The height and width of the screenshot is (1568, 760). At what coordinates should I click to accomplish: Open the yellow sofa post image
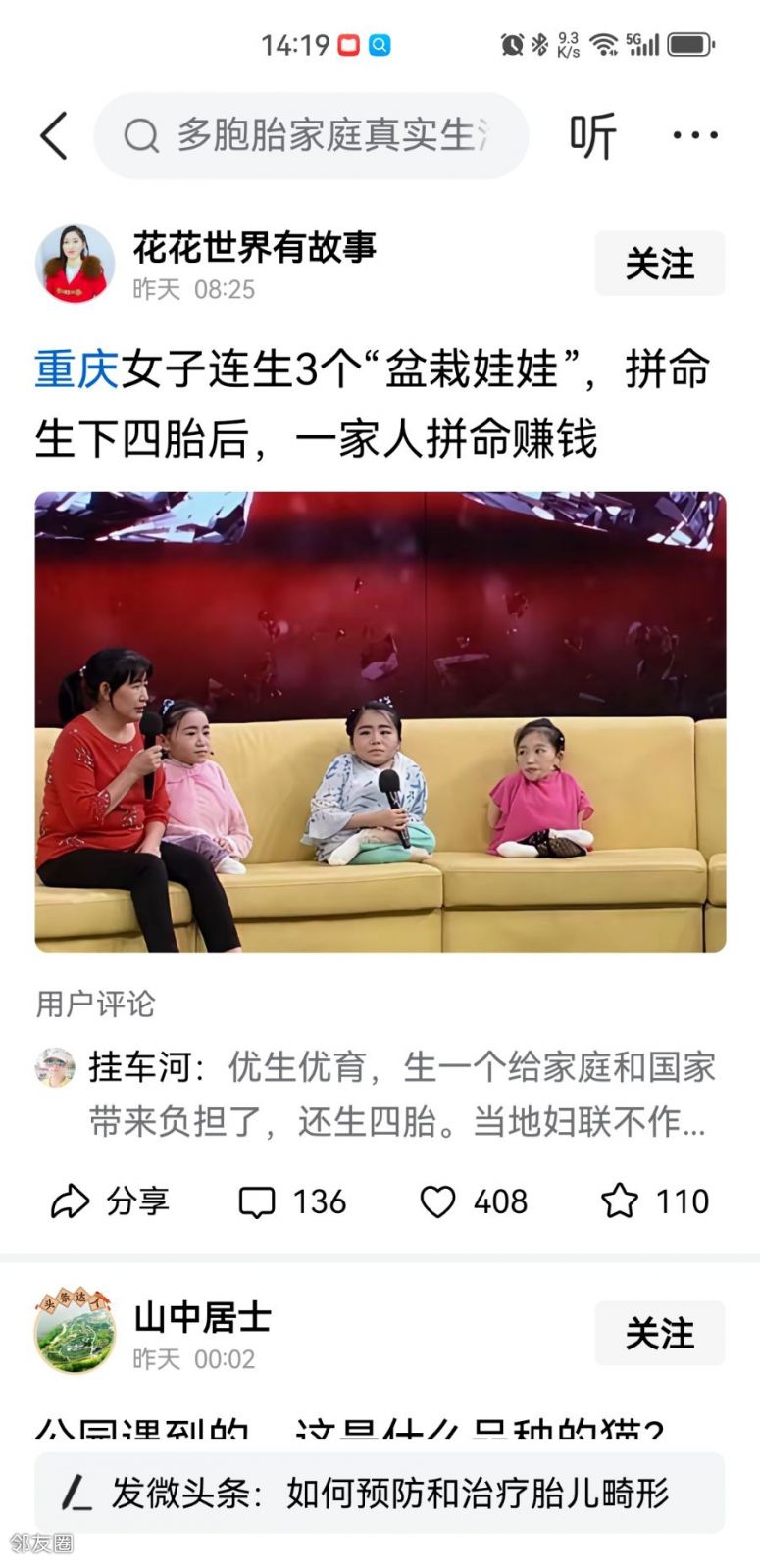380,721
